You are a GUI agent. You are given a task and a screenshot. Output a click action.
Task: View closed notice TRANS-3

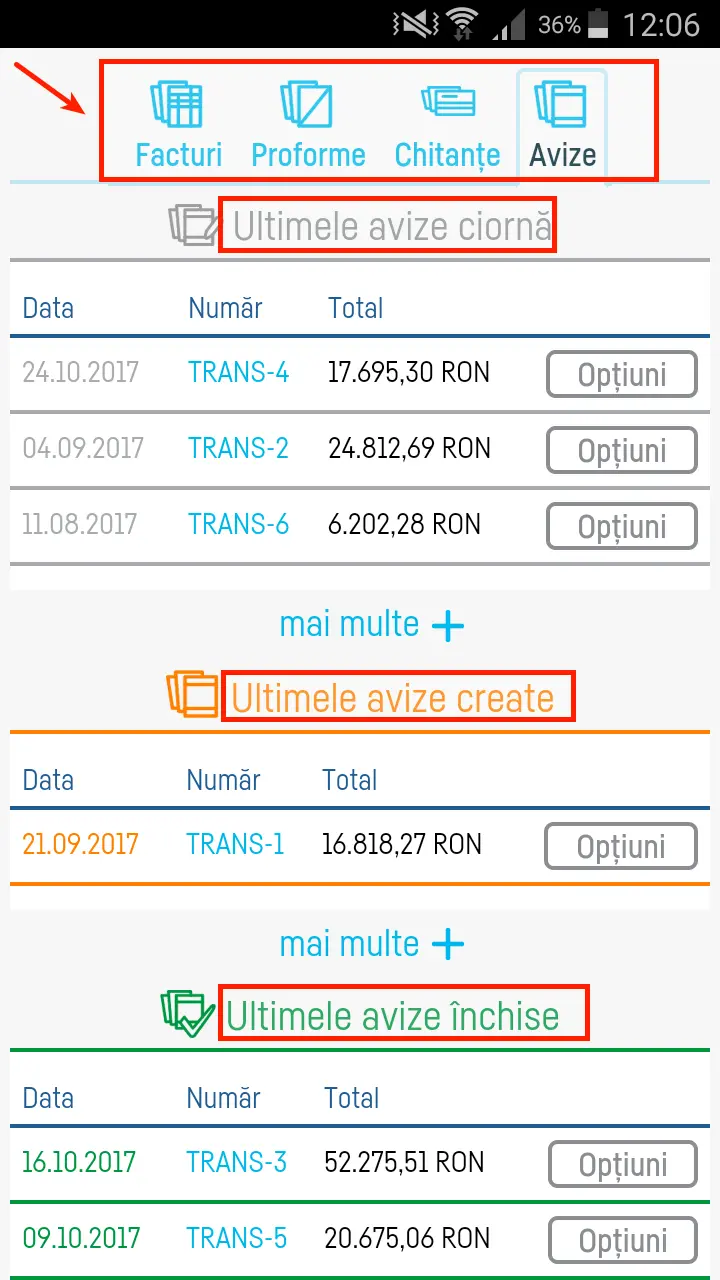[x=237, y=1162]
